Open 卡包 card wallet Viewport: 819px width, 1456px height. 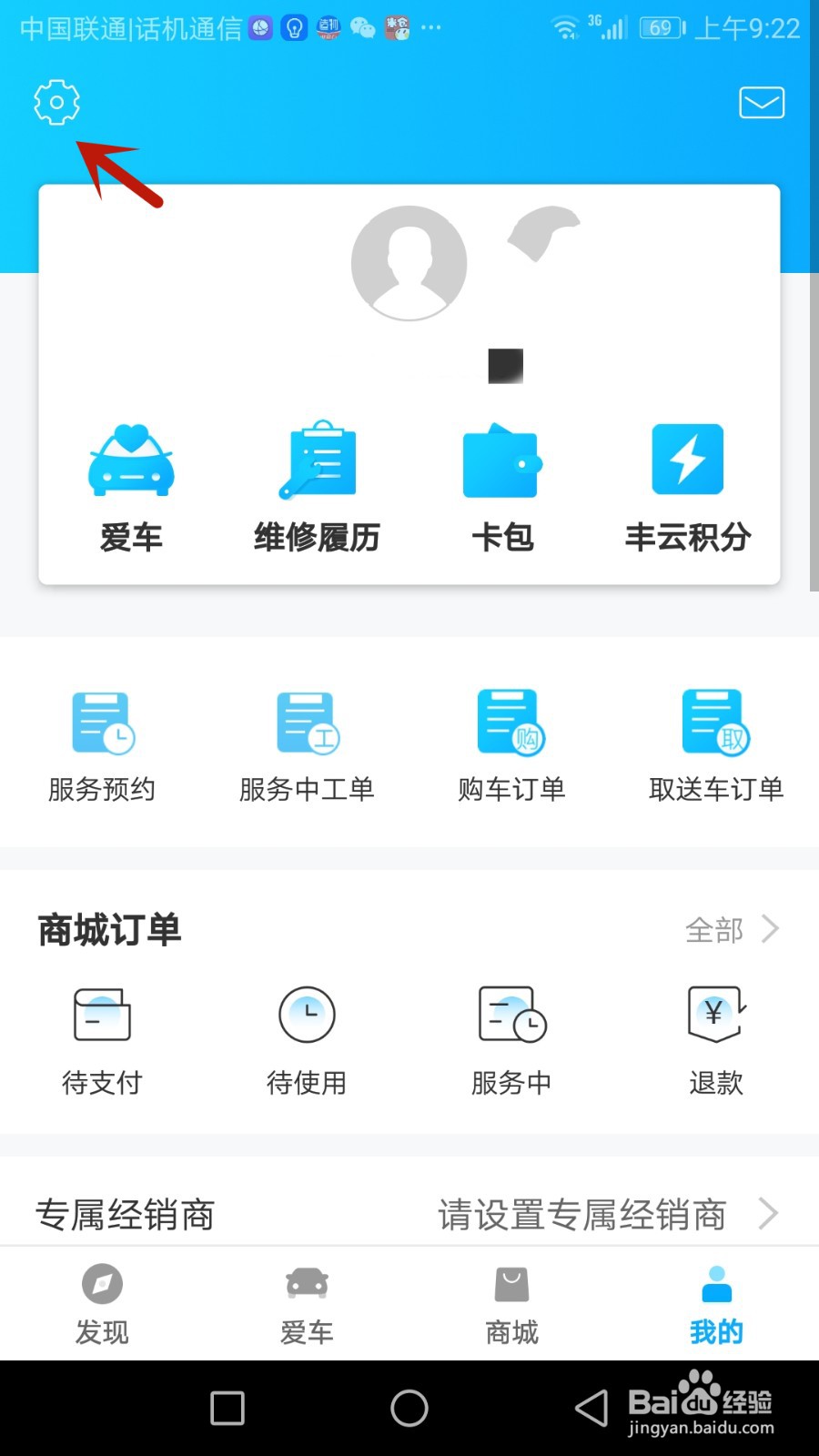click(x=502, y=487)
